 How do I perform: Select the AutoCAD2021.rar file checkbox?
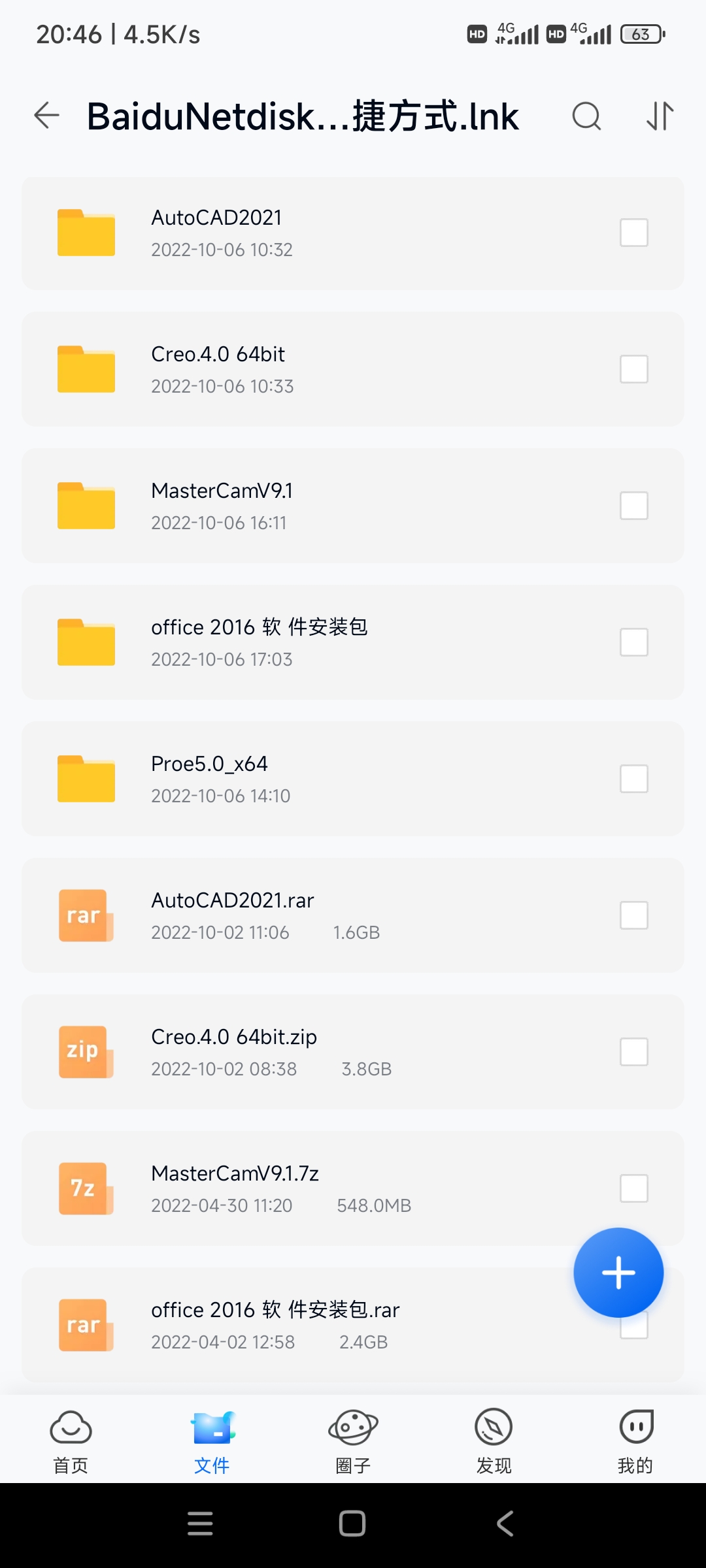tap(633, 915)
